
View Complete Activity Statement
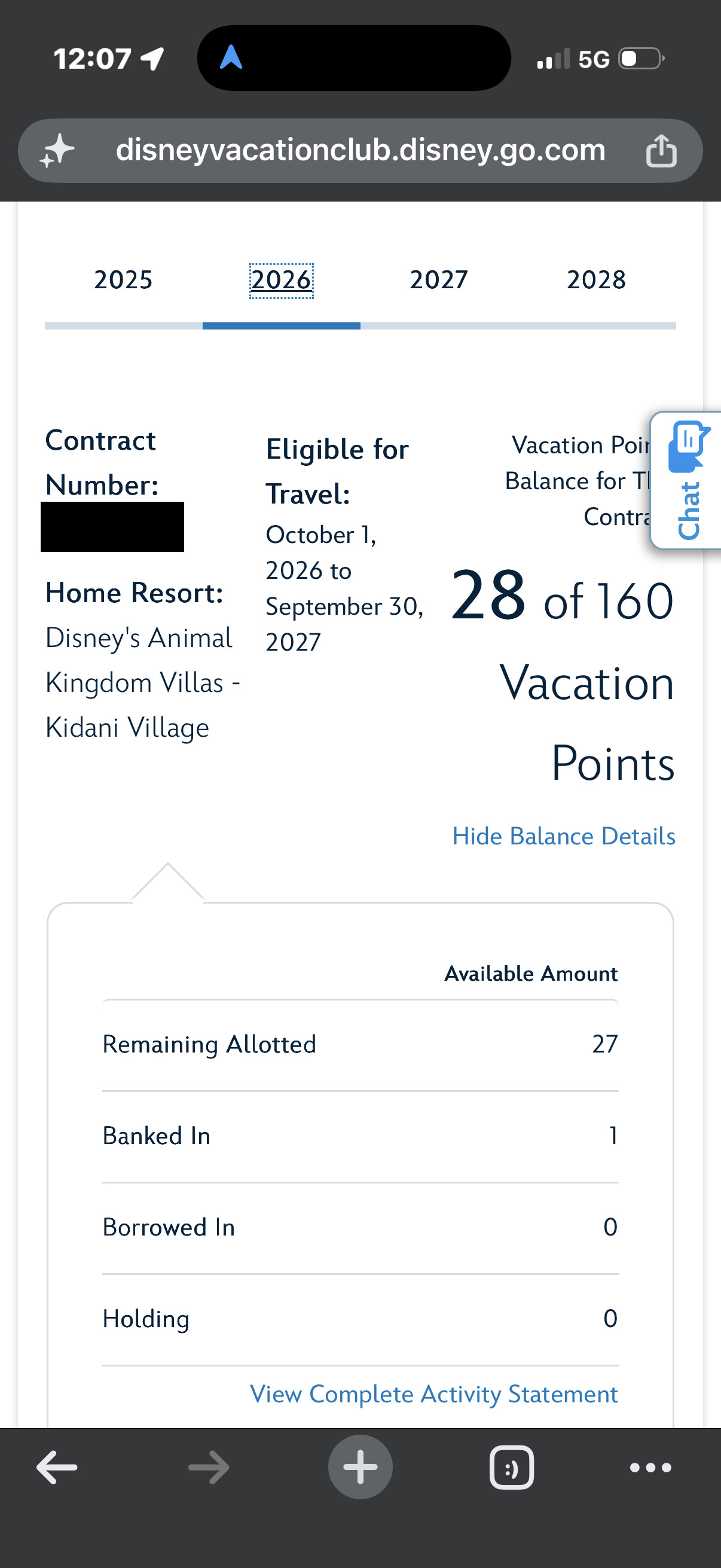(x=434, y=1394)
